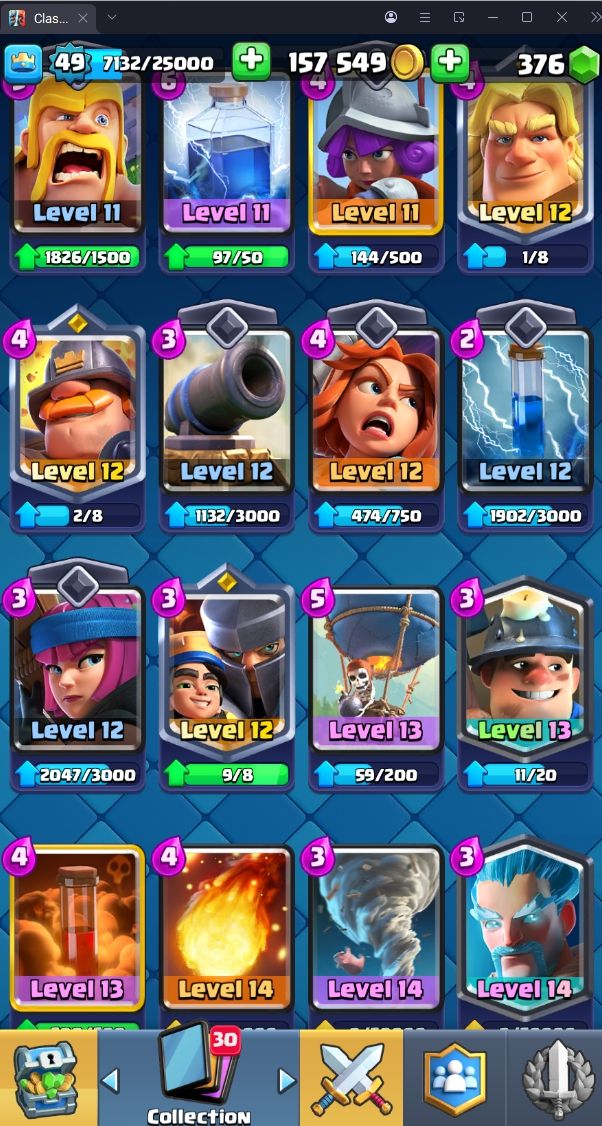Open the Musketeer card Level 11
Image resolution: width=602 pixels, height=1126 pixels.
coord(375,160)
